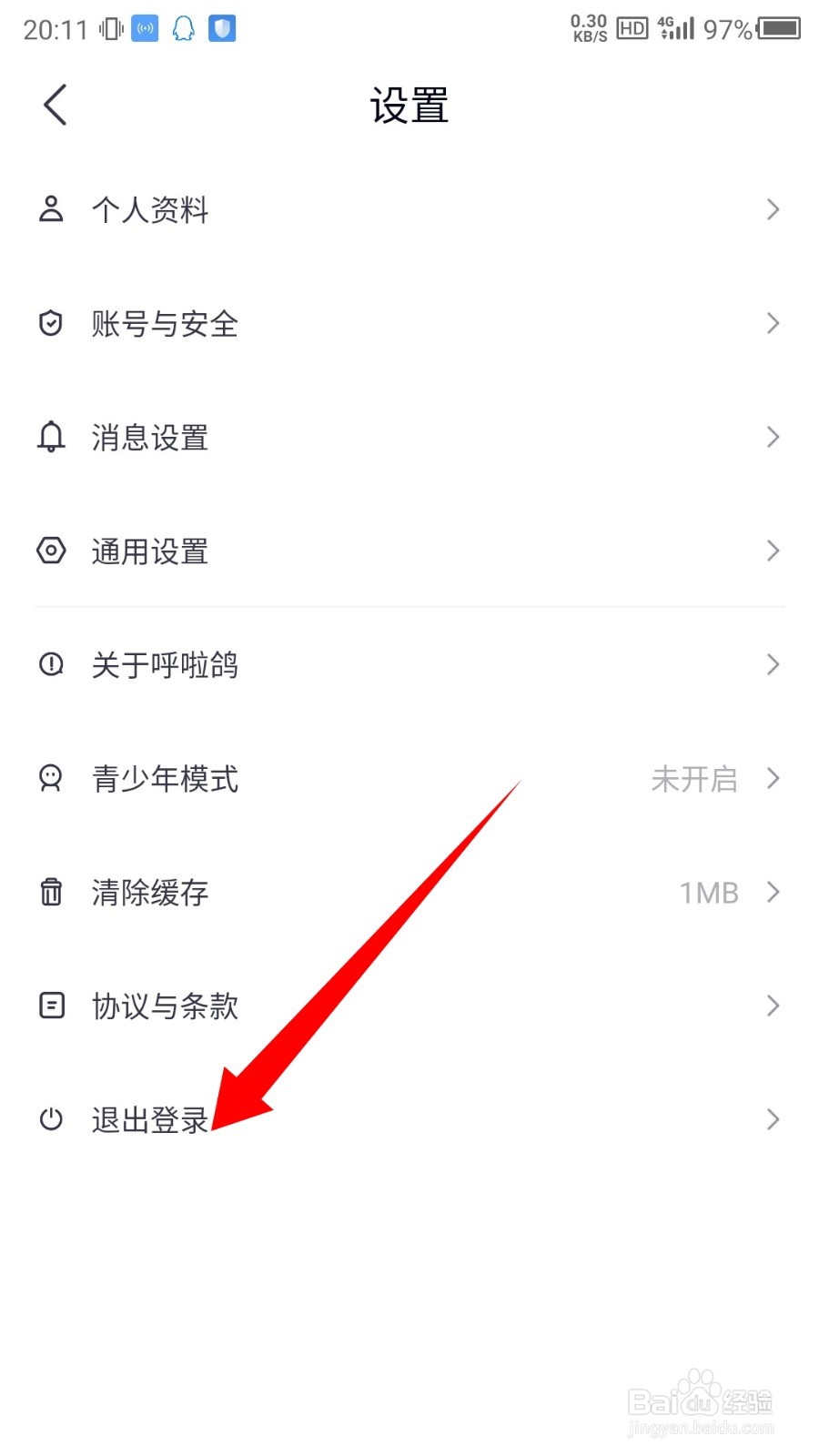The image size is (819, 1456).
Task: Open 退出登录 to log out
Action: [x=150, y=1119]
